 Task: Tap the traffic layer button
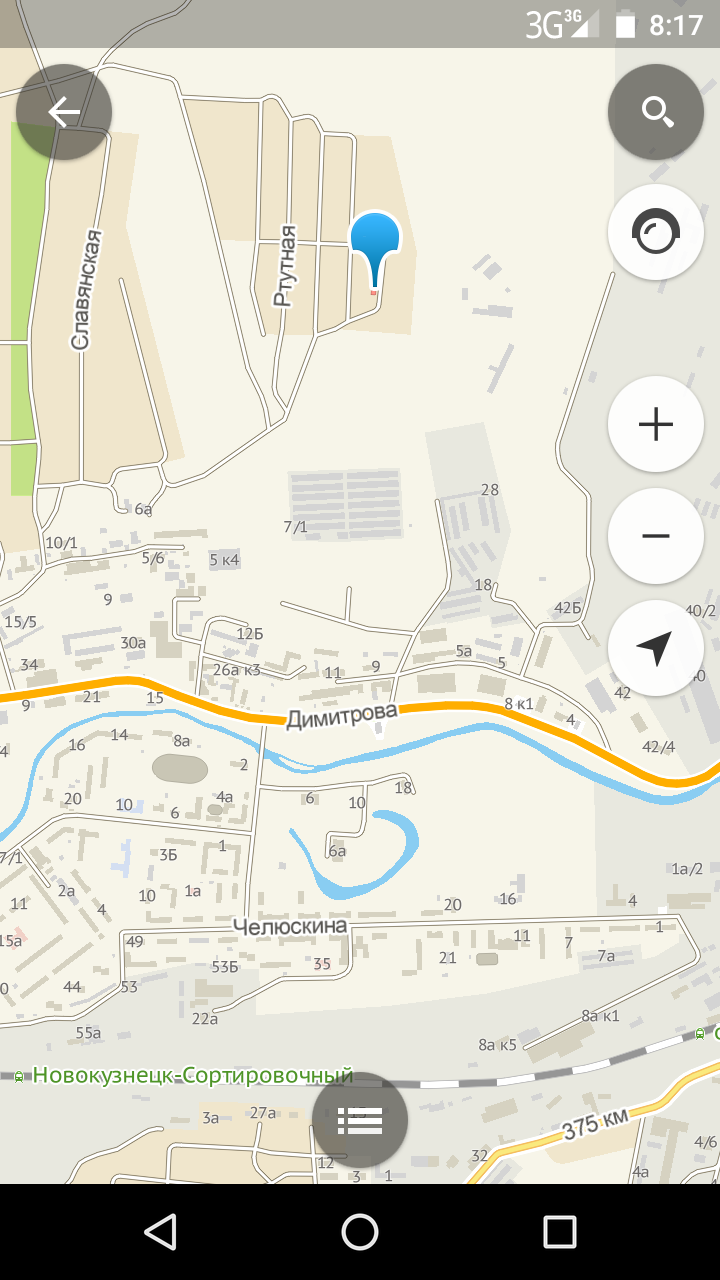click(x=656, y=232)
